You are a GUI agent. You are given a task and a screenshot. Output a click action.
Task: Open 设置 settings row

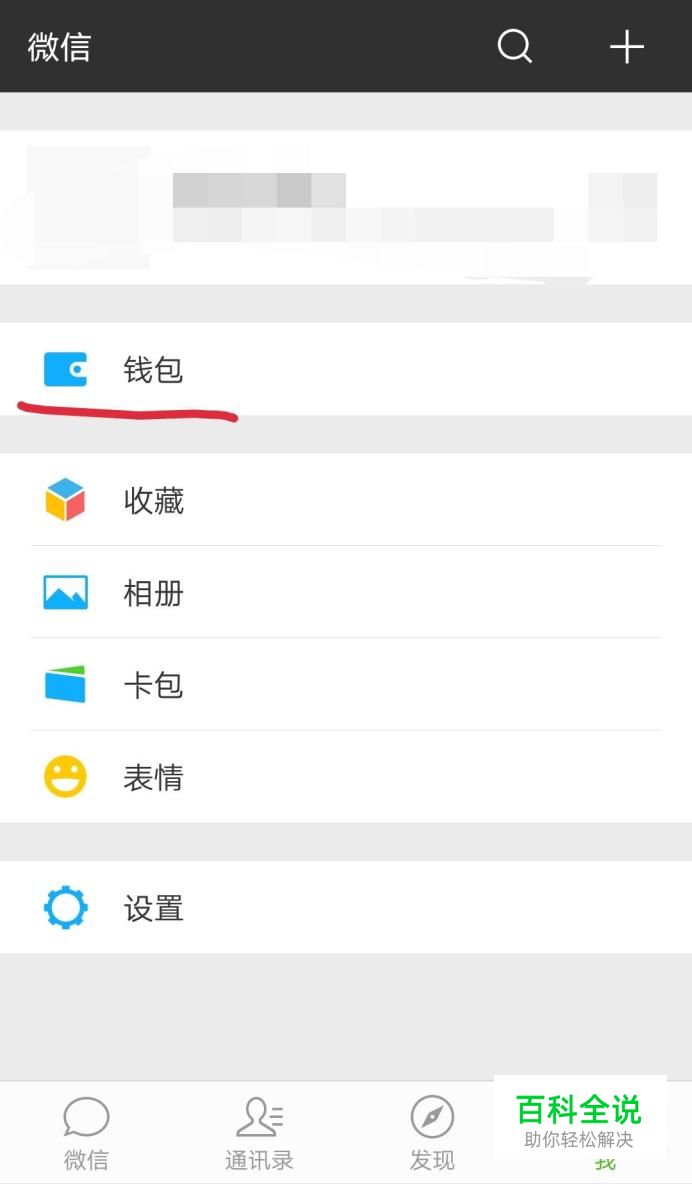pyautogui.click(x=345, y=908)
